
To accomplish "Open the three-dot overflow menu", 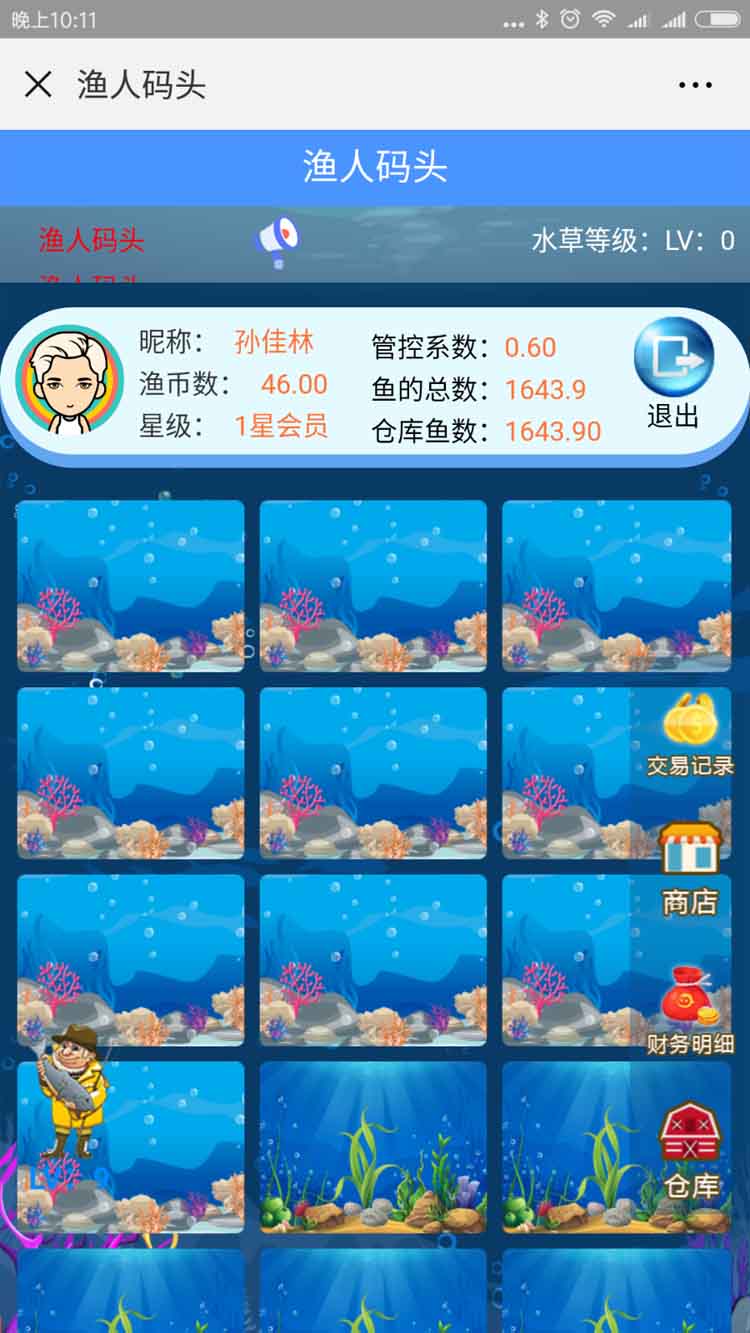I will pyautogui.click(x=695, y=85).
